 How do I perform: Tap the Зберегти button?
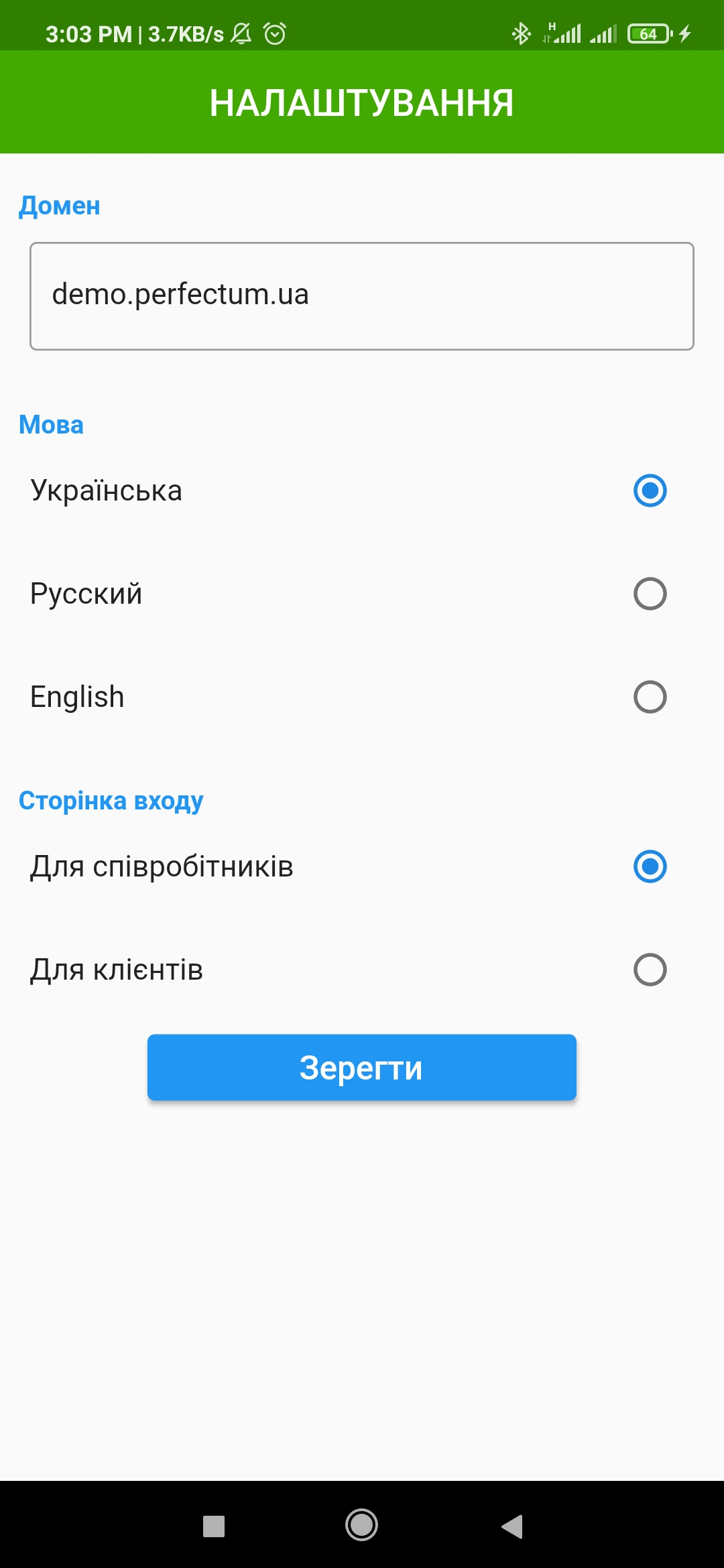[x=362, y=1067]
